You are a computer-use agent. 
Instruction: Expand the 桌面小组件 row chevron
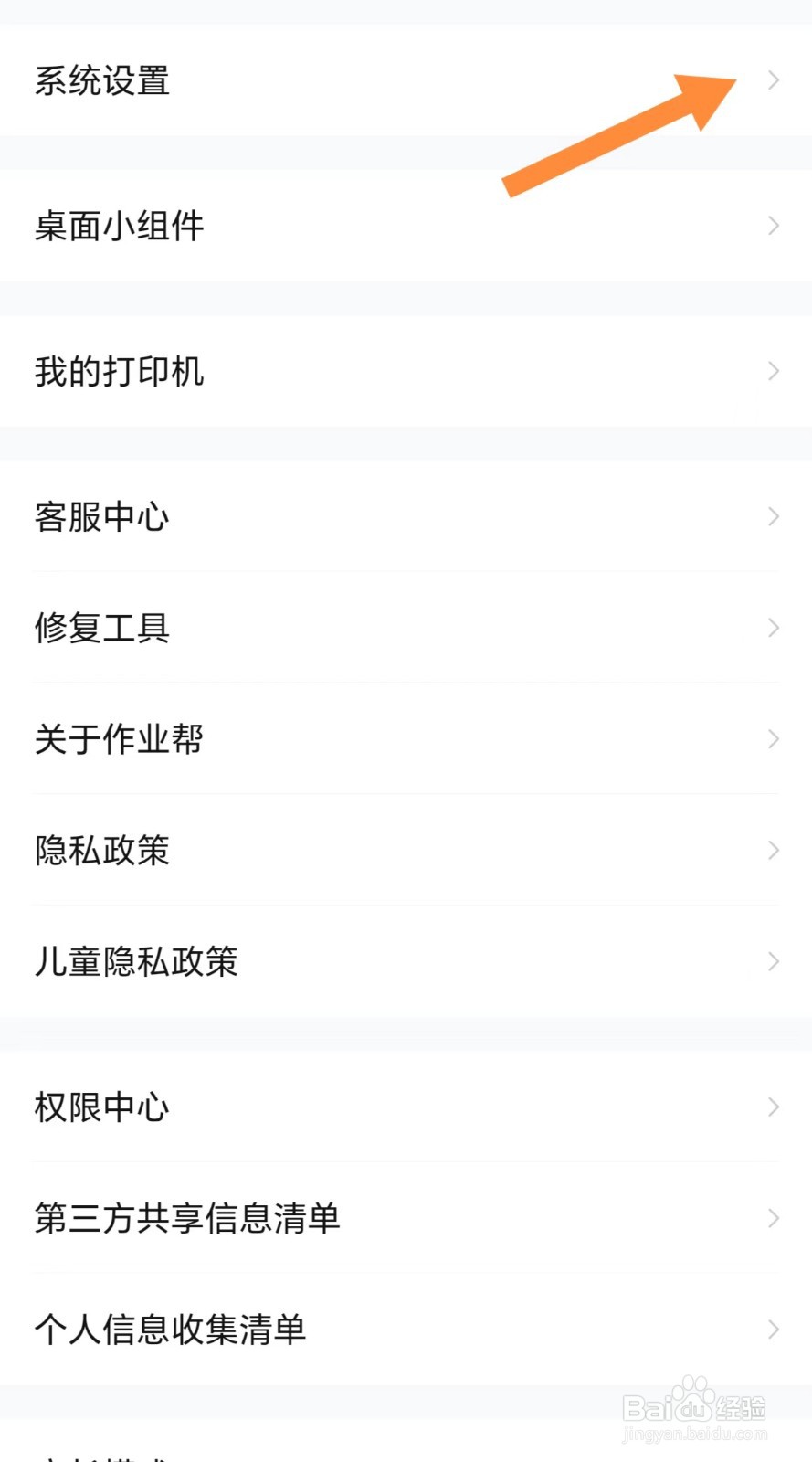tap(772, 227)
